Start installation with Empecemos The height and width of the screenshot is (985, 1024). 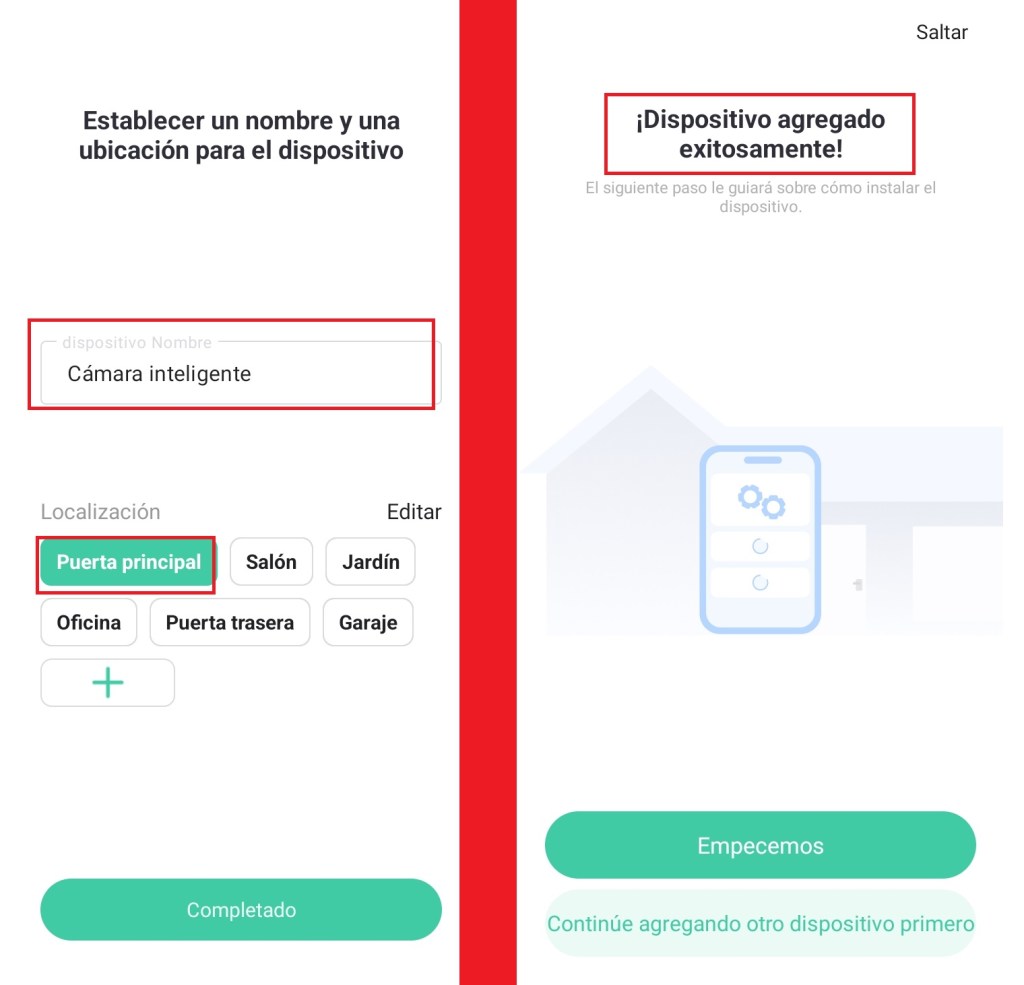click(760, 846)
